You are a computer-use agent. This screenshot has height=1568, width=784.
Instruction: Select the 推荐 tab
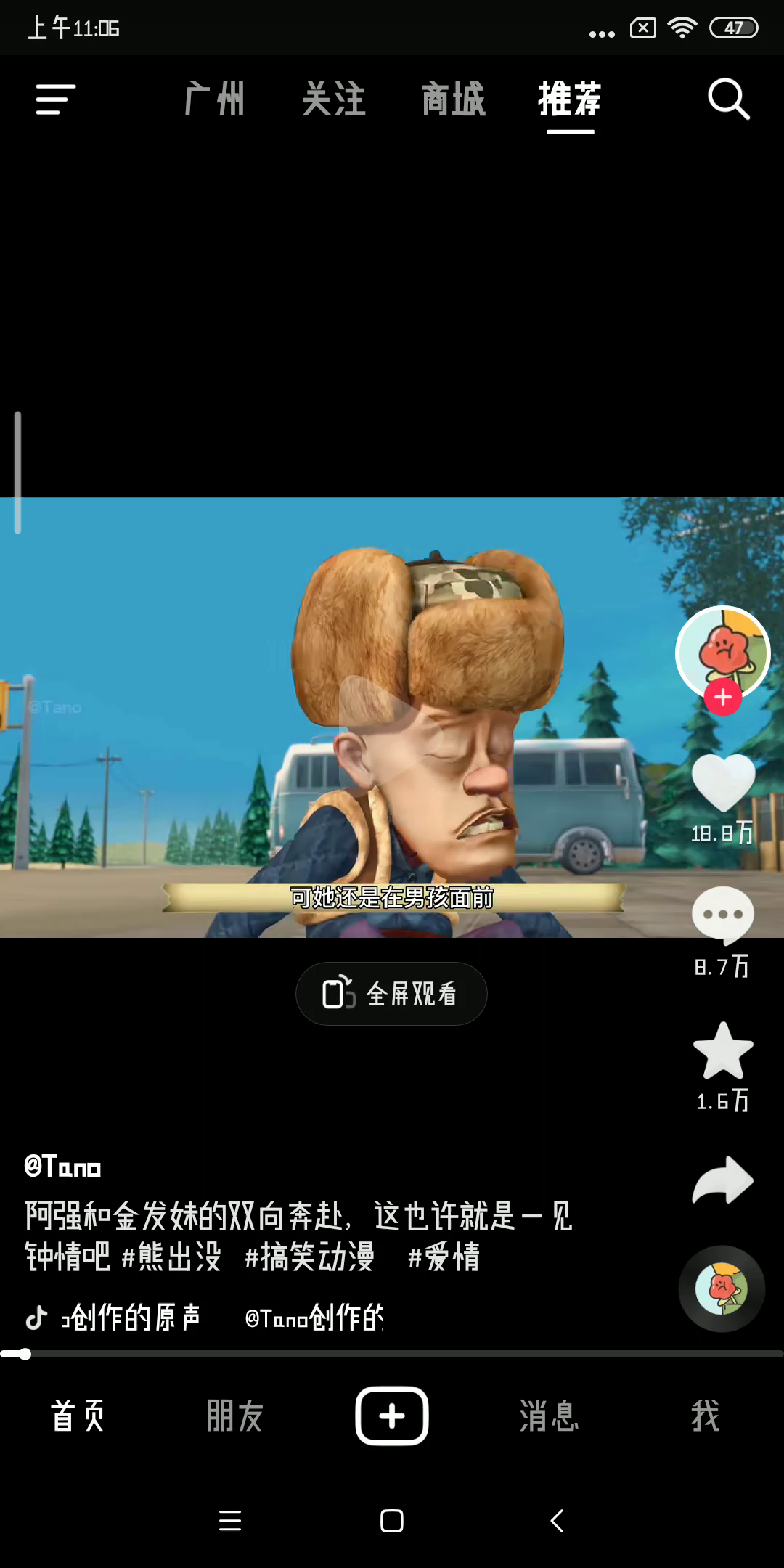tap(570, 99)
